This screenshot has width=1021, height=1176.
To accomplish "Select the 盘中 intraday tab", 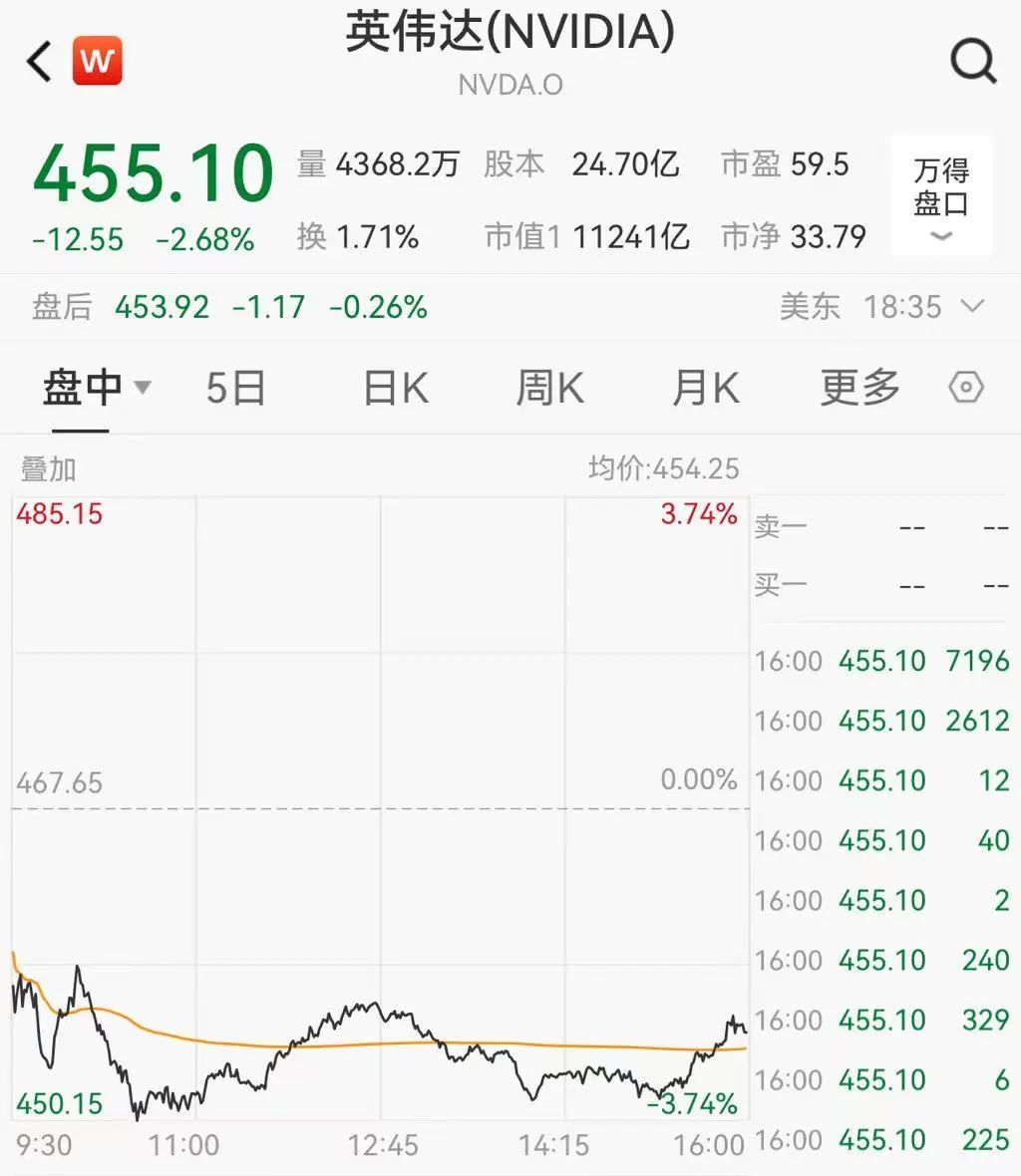I will pyautogui.click(x=95, y=388).
